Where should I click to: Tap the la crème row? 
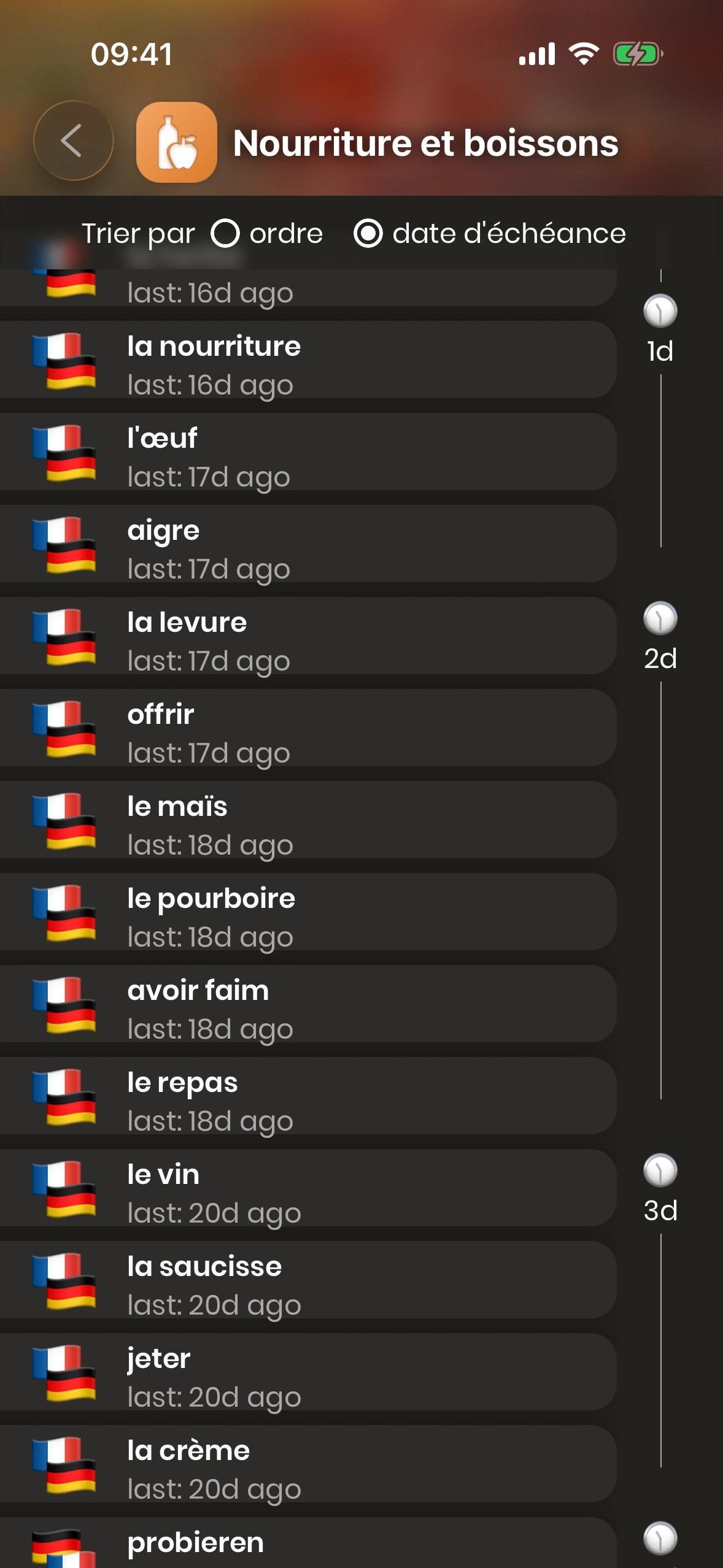click(x=307, y=1465)
